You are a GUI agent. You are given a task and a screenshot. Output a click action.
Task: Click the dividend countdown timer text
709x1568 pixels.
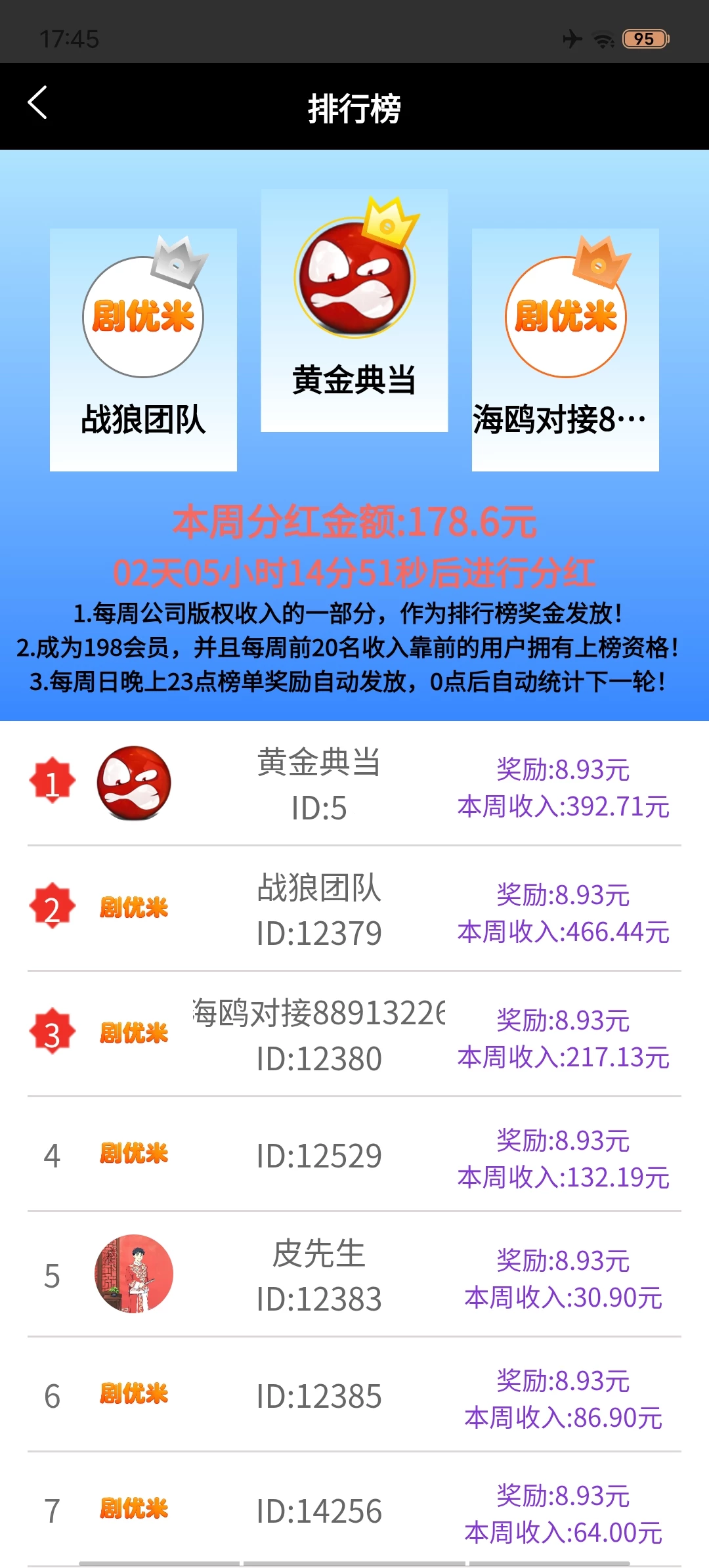(354, 573)
